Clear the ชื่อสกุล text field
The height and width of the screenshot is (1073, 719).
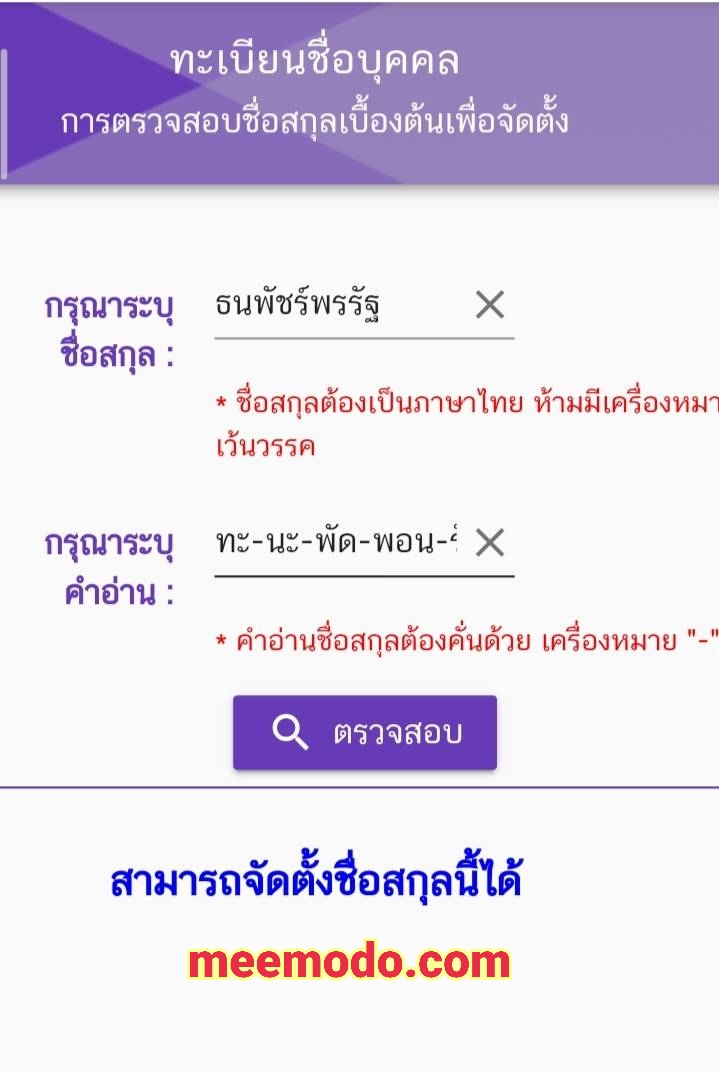click(x=489, y=304)
